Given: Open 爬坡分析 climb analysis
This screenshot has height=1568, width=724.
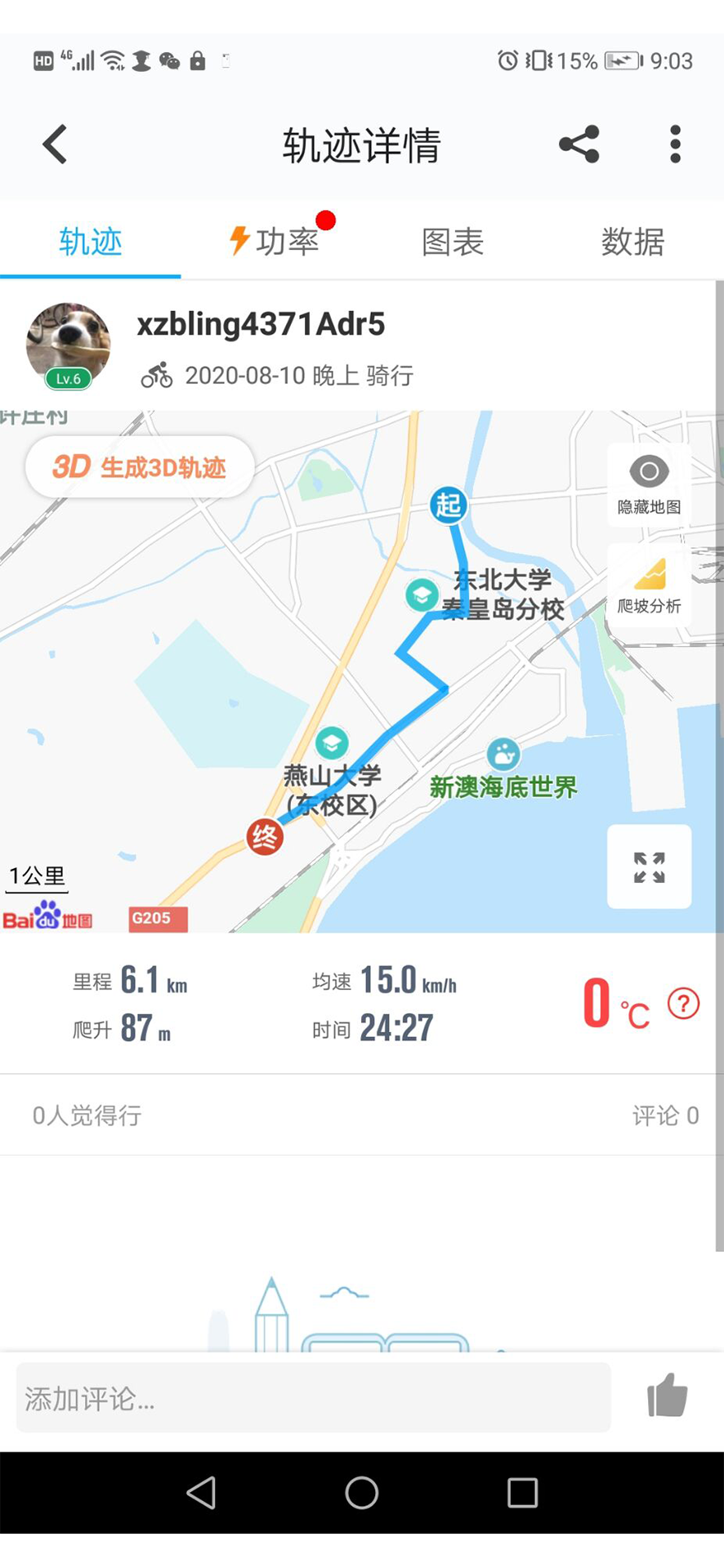Looking at the screenshot, I should click(649, 586).
